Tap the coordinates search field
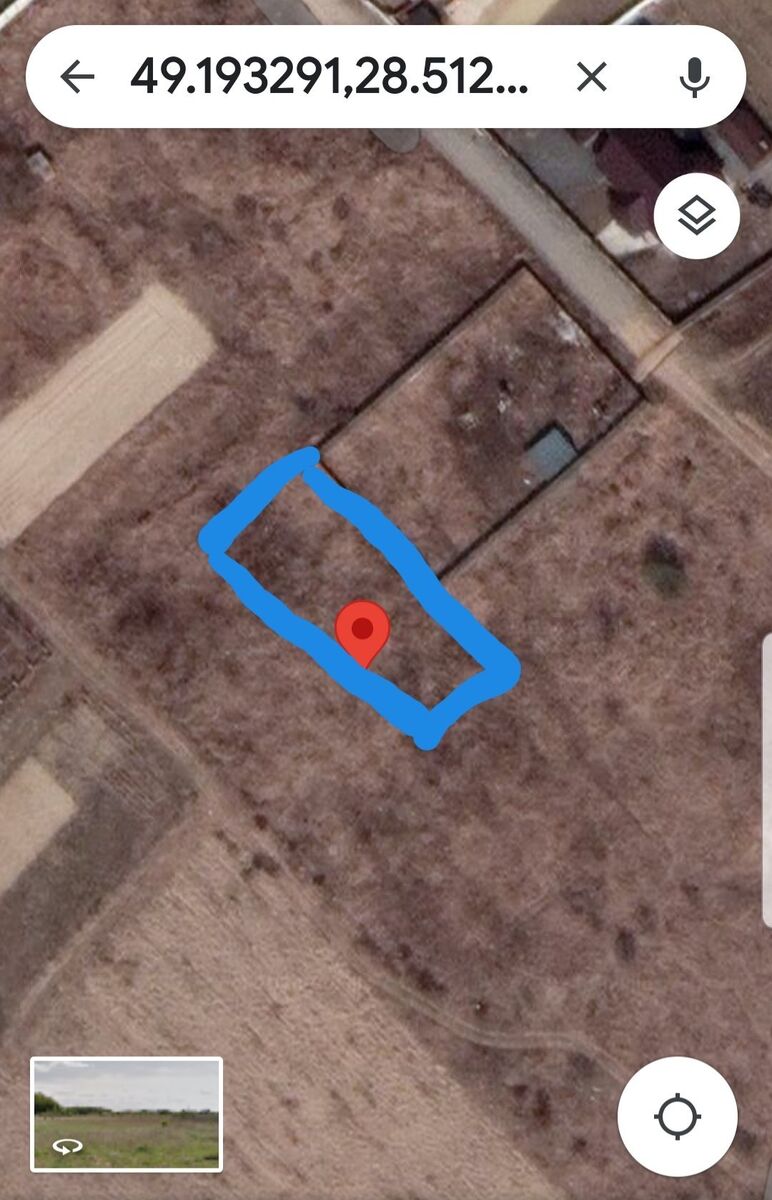The width and height of the screenshot is (772, 1200). [x=330, y=77]
